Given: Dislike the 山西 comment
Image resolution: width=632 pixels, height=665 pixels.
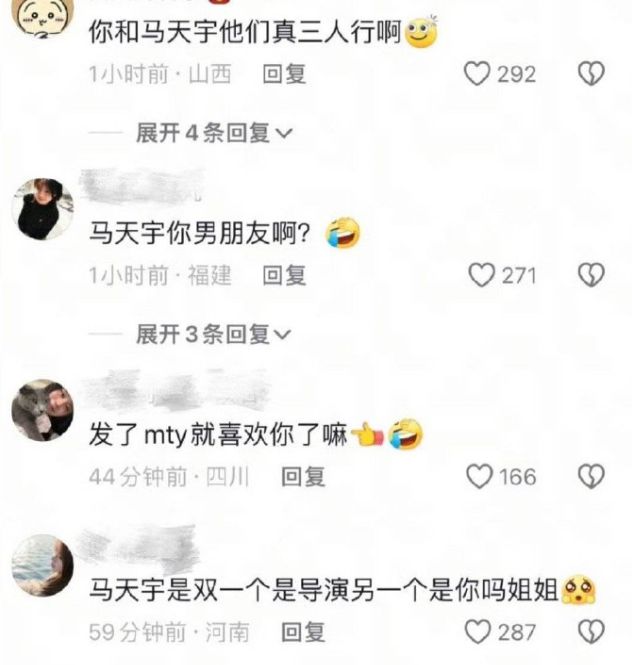Looking at the screenshot, I should click(592, 74).
